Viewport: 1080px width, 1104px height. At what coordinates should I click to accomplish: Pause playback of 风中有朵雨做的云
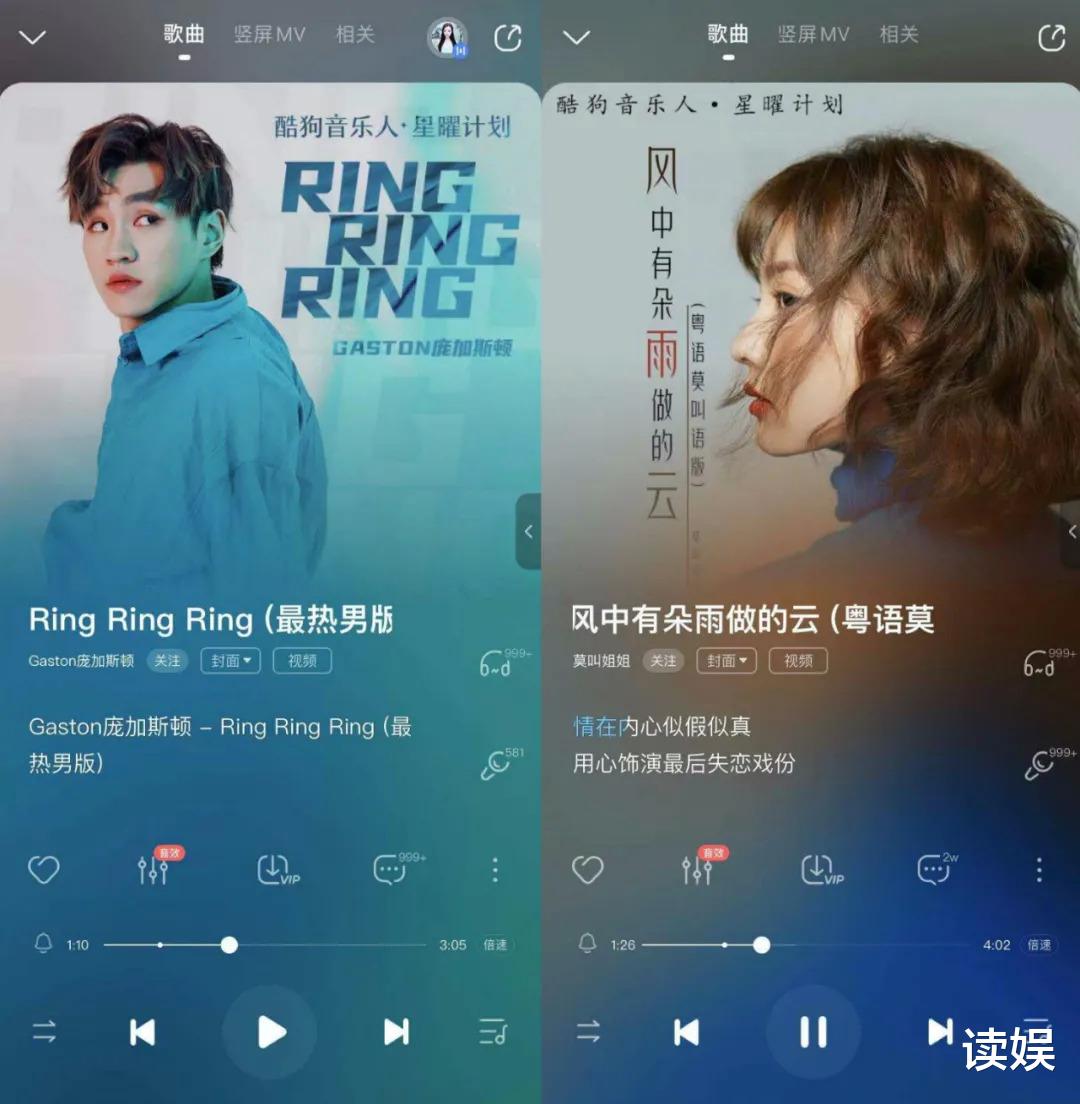814,1032
